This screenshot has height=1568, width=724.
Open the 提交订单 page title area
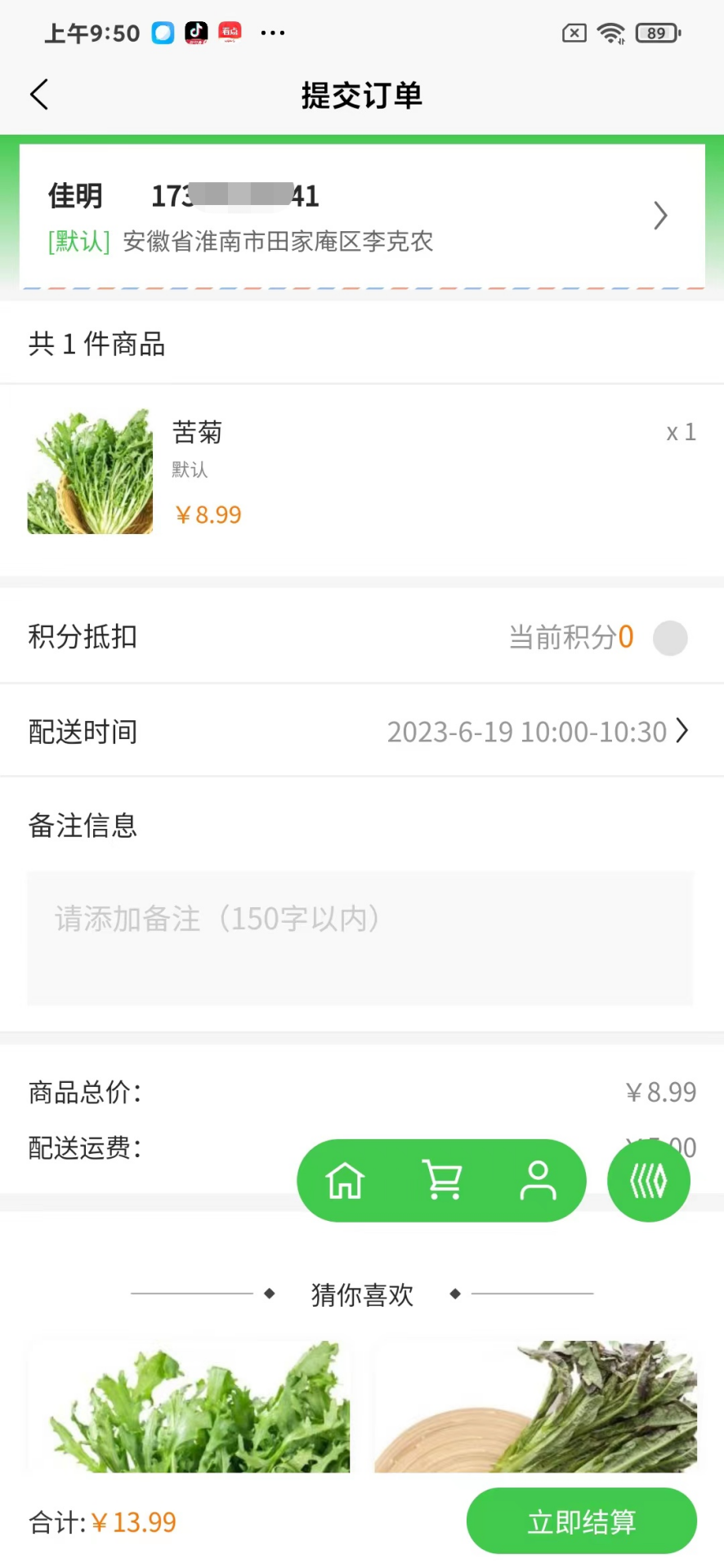[361, 95]
